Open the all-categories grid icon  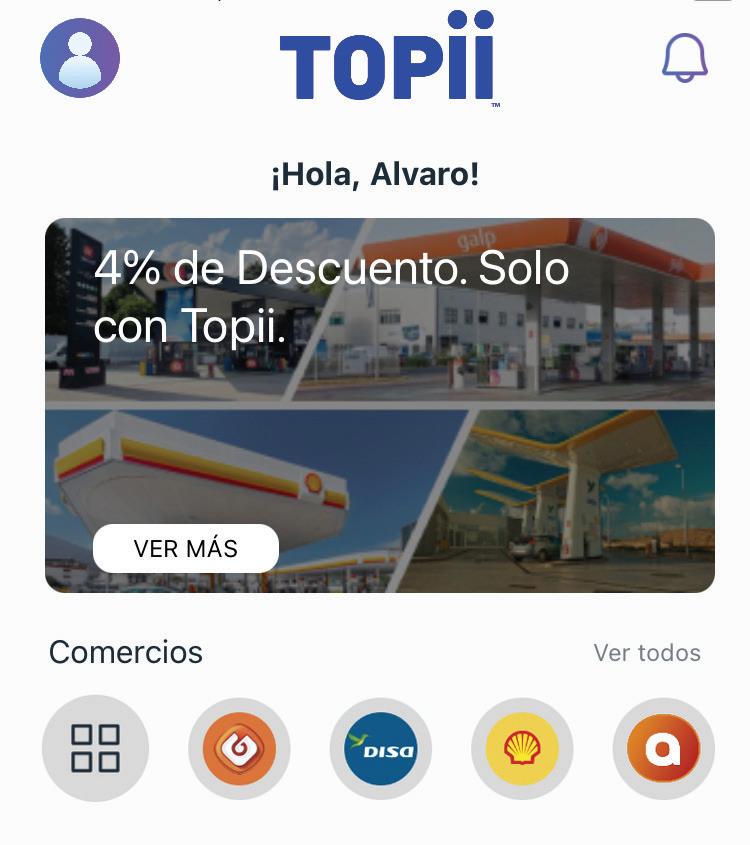[95, 748]
